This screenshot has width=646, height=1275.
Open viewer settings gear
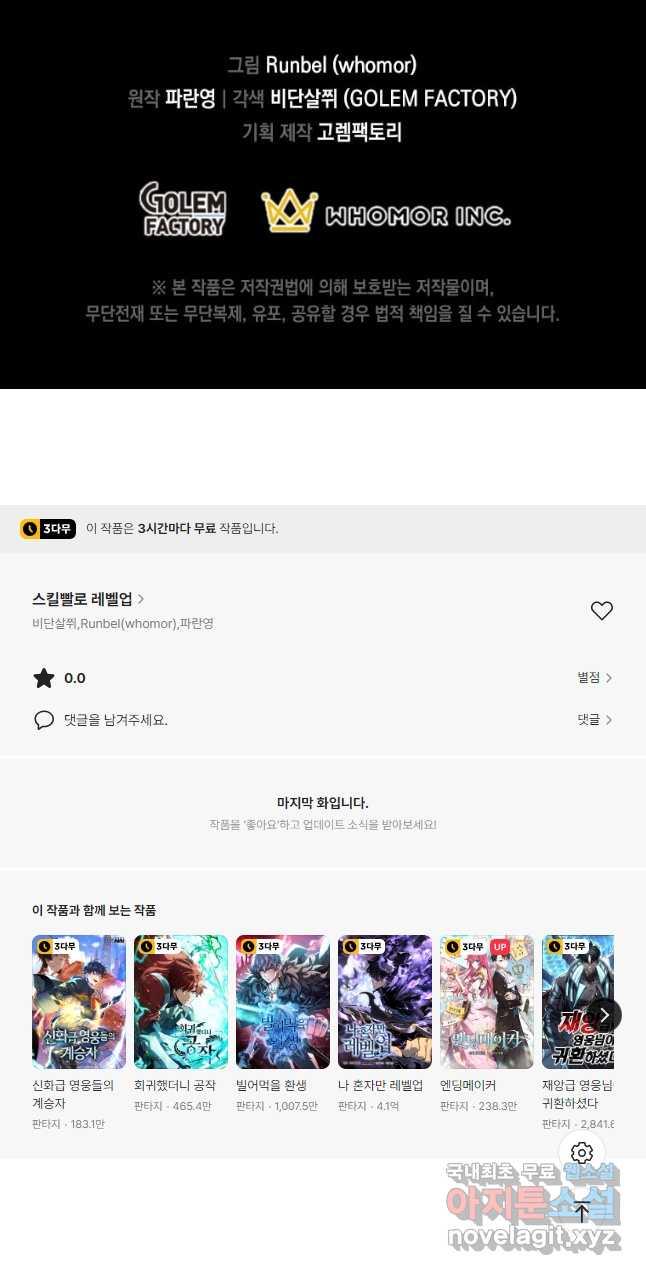[582, 1152]
